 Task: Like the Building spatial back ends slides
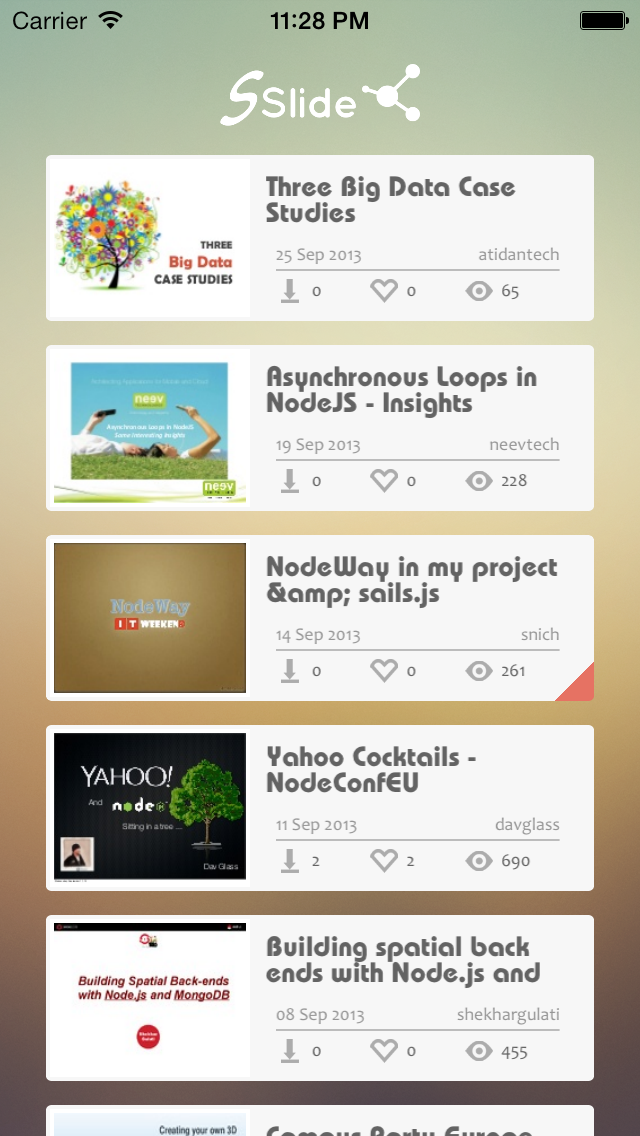384,1051
